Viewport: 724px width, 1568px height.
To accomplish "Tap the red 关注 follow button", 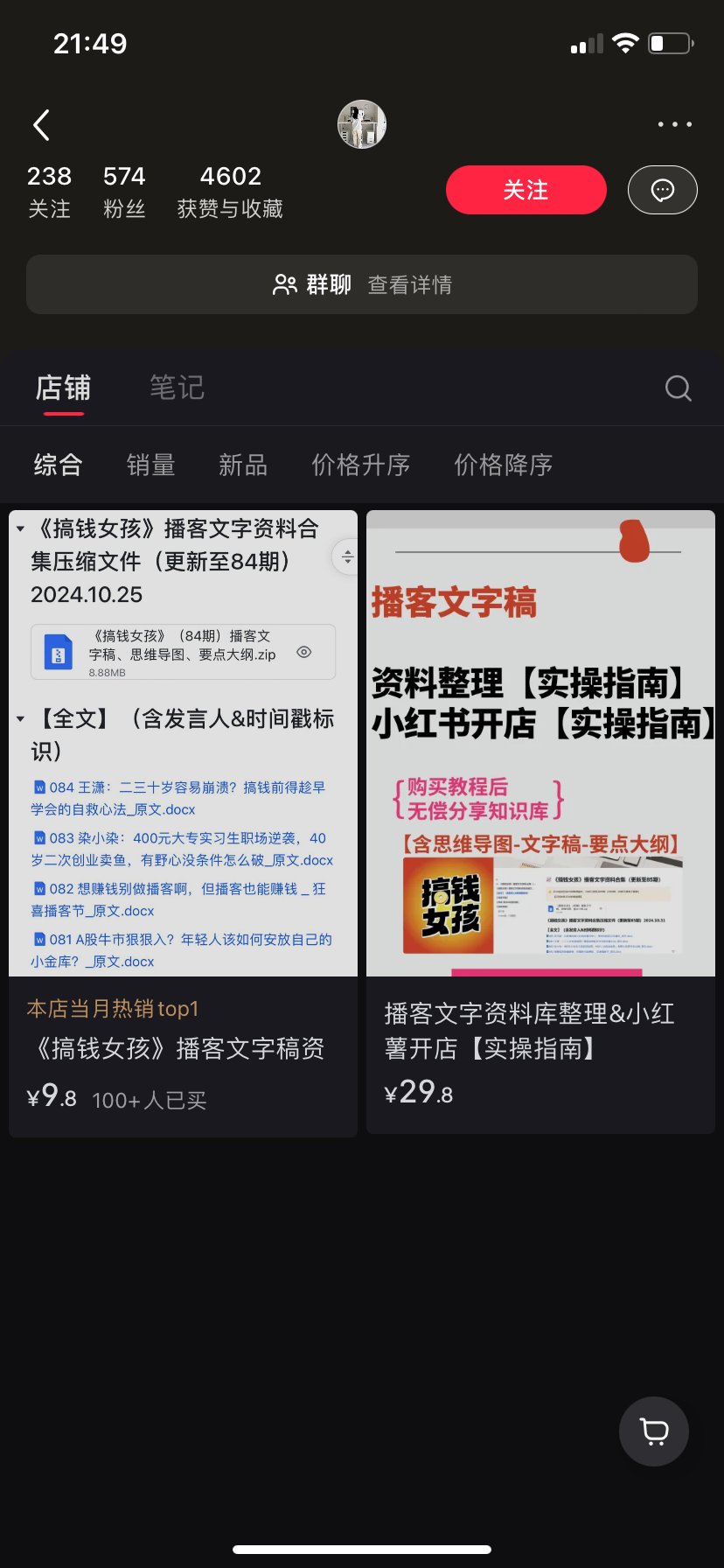I will pyautogui.click(x=526, y=190).
